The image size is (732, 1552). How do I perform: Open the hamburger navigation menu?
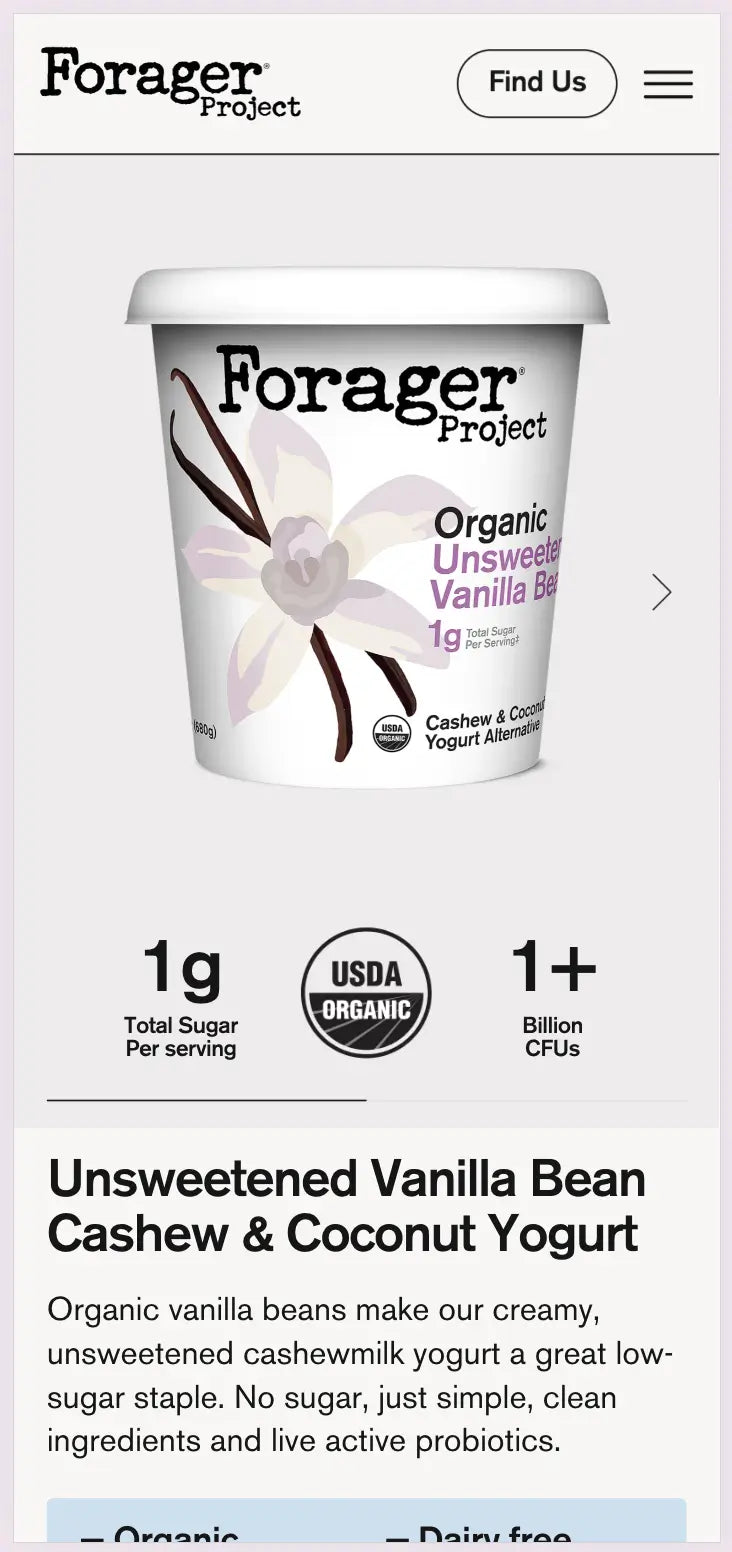tap(668, 84)
